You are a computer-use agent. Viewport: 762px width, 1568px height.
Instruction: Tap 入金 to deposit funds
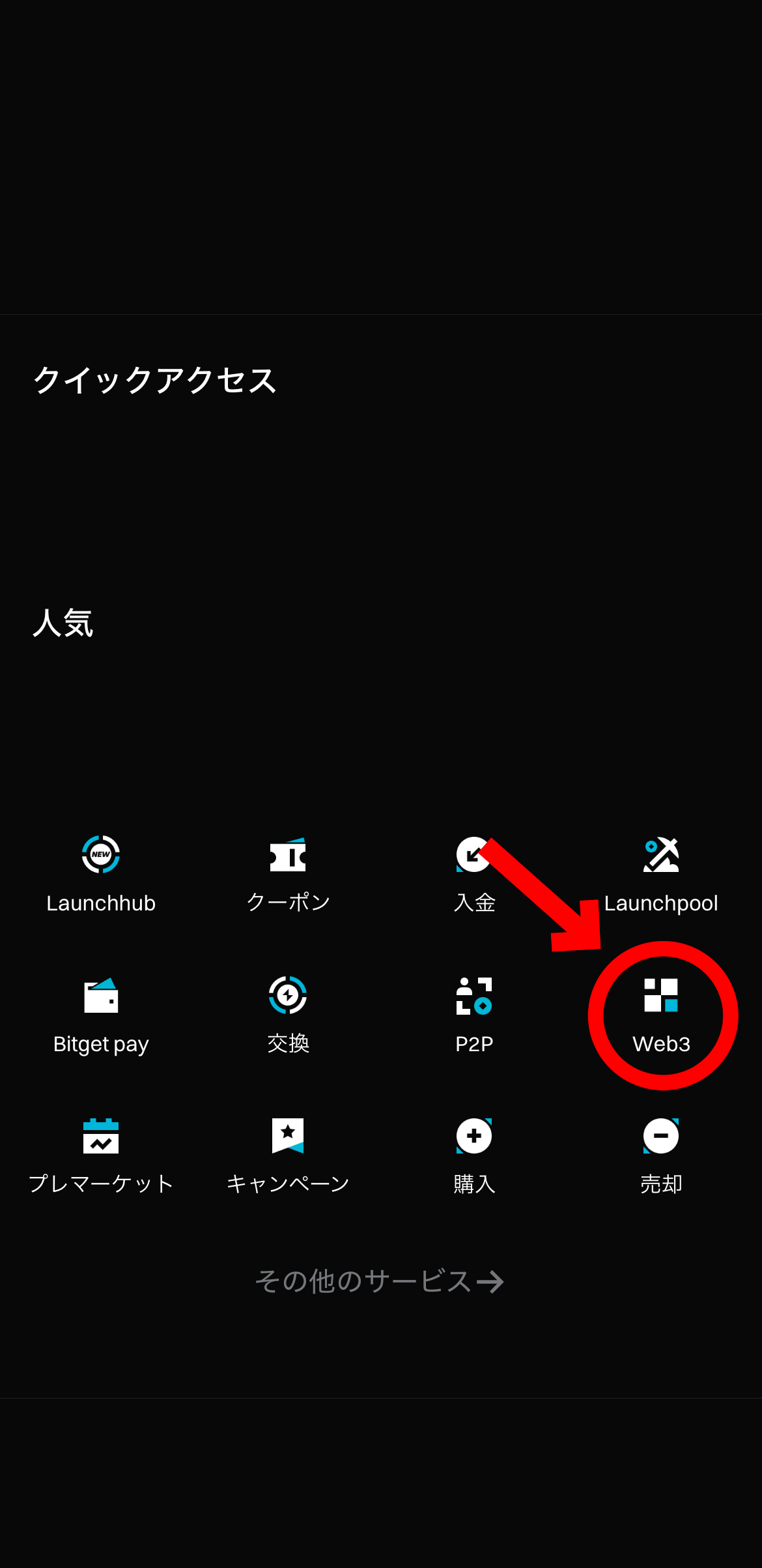(x=473, y=873)
